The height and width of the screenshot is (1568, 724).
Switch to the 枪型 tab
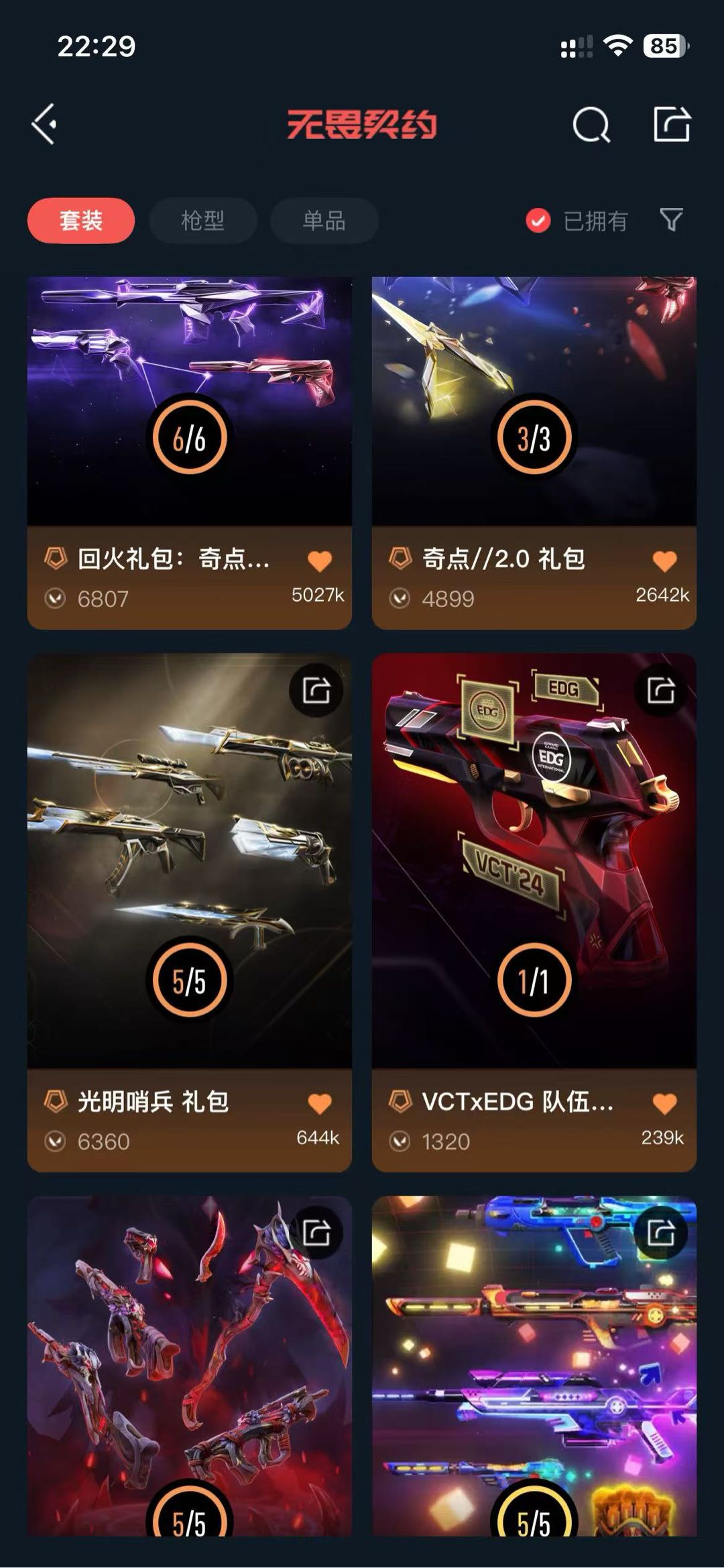202,221
